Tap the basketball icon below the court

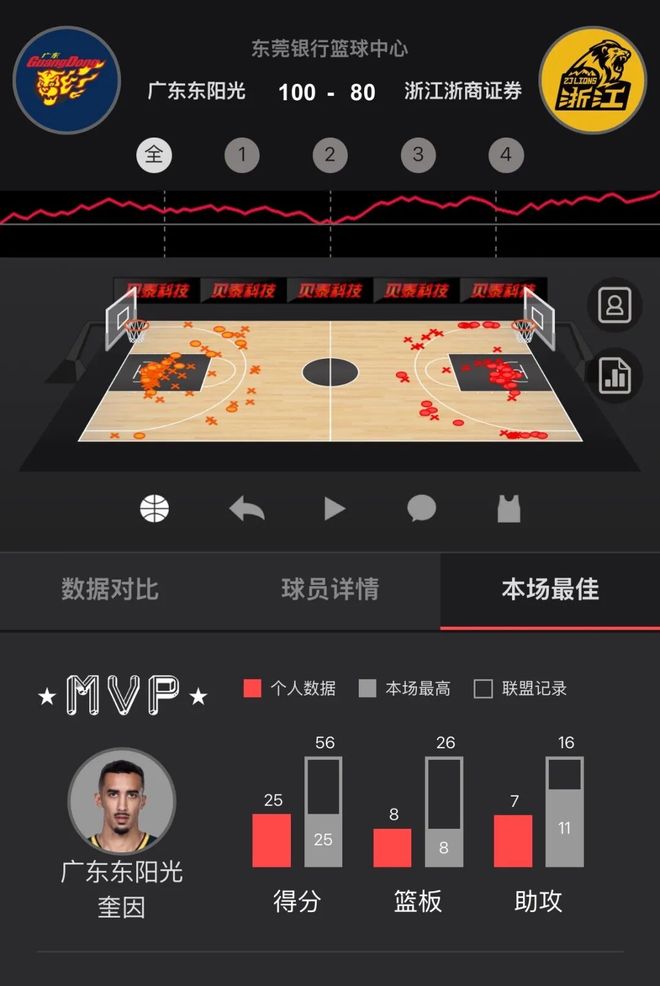click(154, 509)
